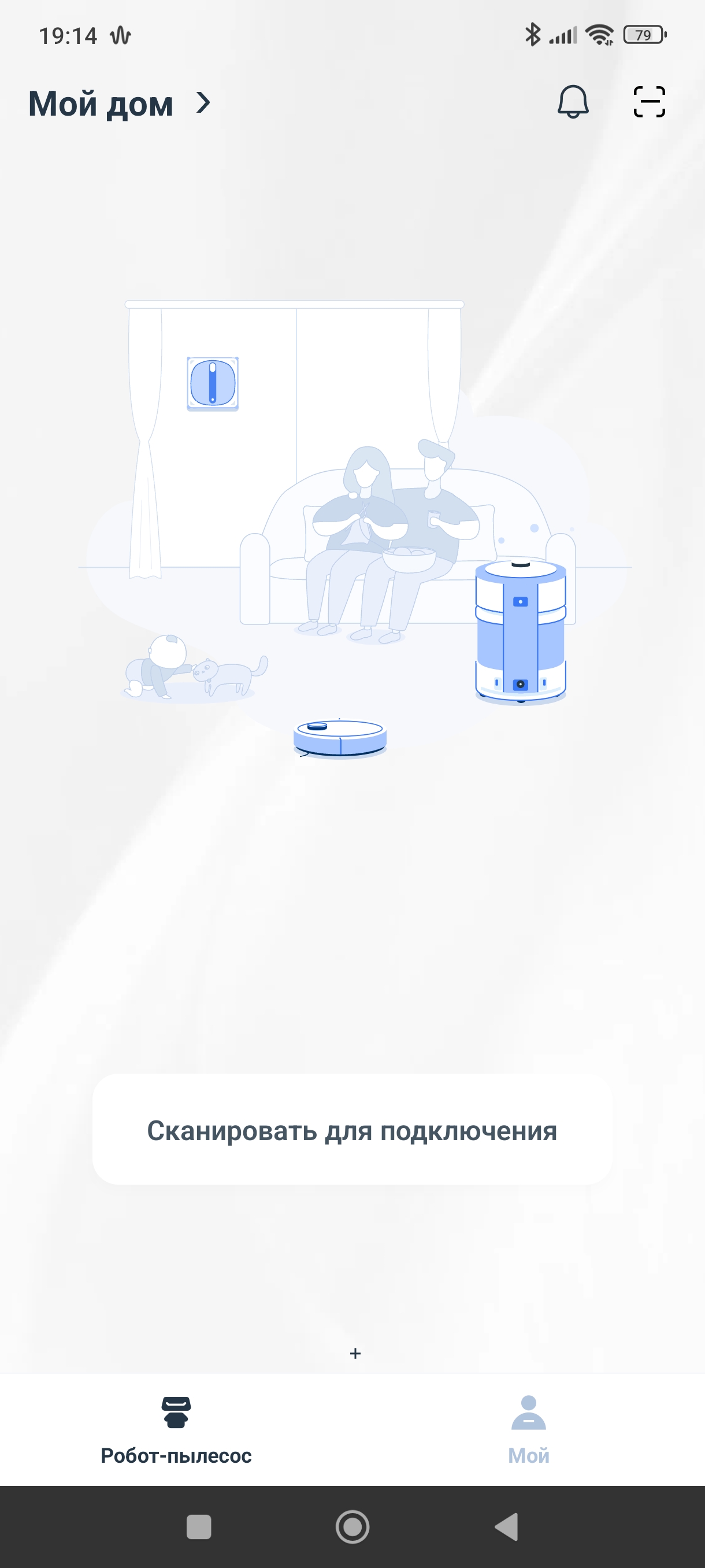
Task: Tap Сканировать для подключения button
Action: pyautogui.click(x=352, y=1130)
